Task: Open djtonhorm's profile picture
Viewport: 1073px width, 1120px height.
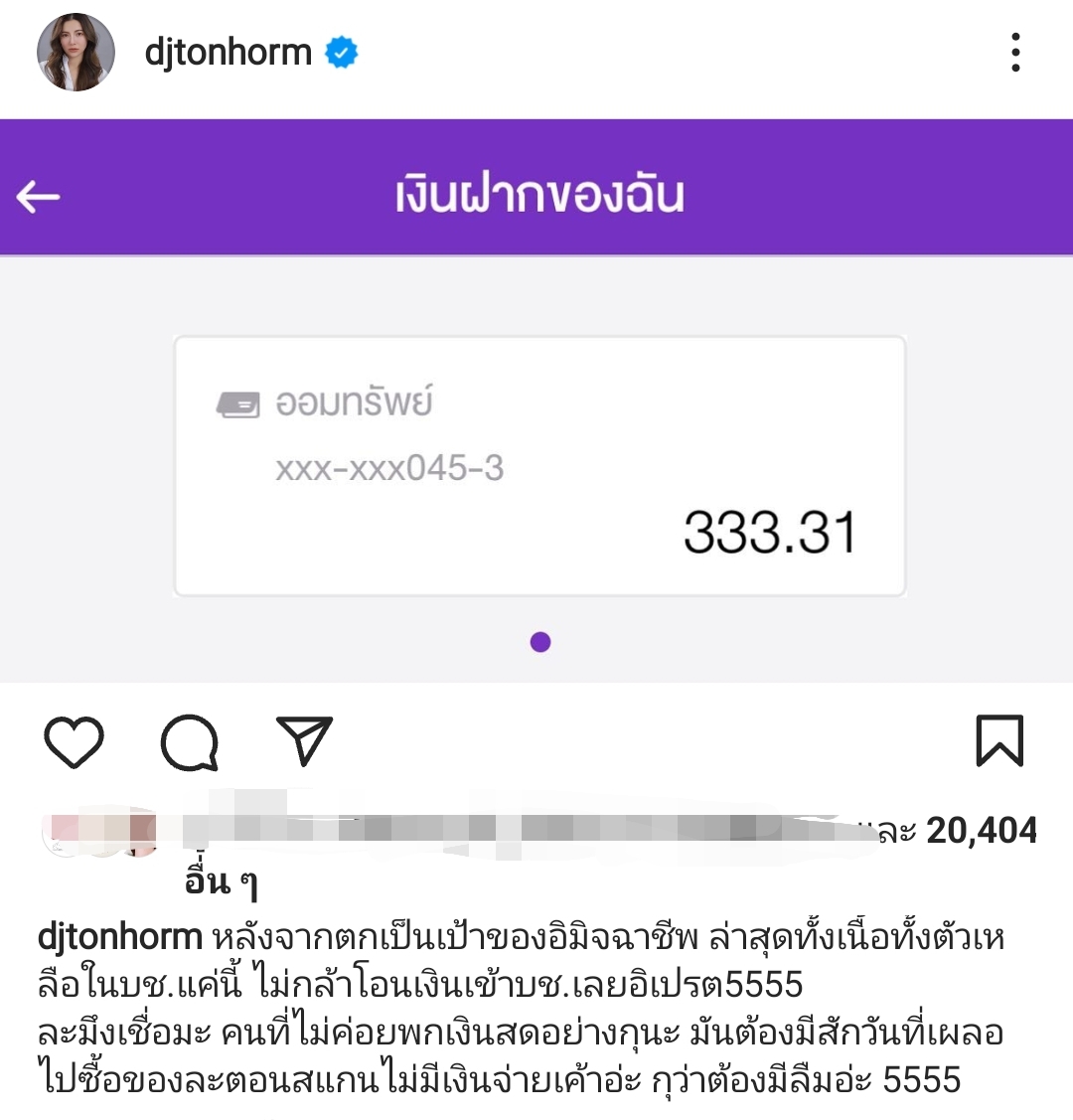Action: coord(76,53)
